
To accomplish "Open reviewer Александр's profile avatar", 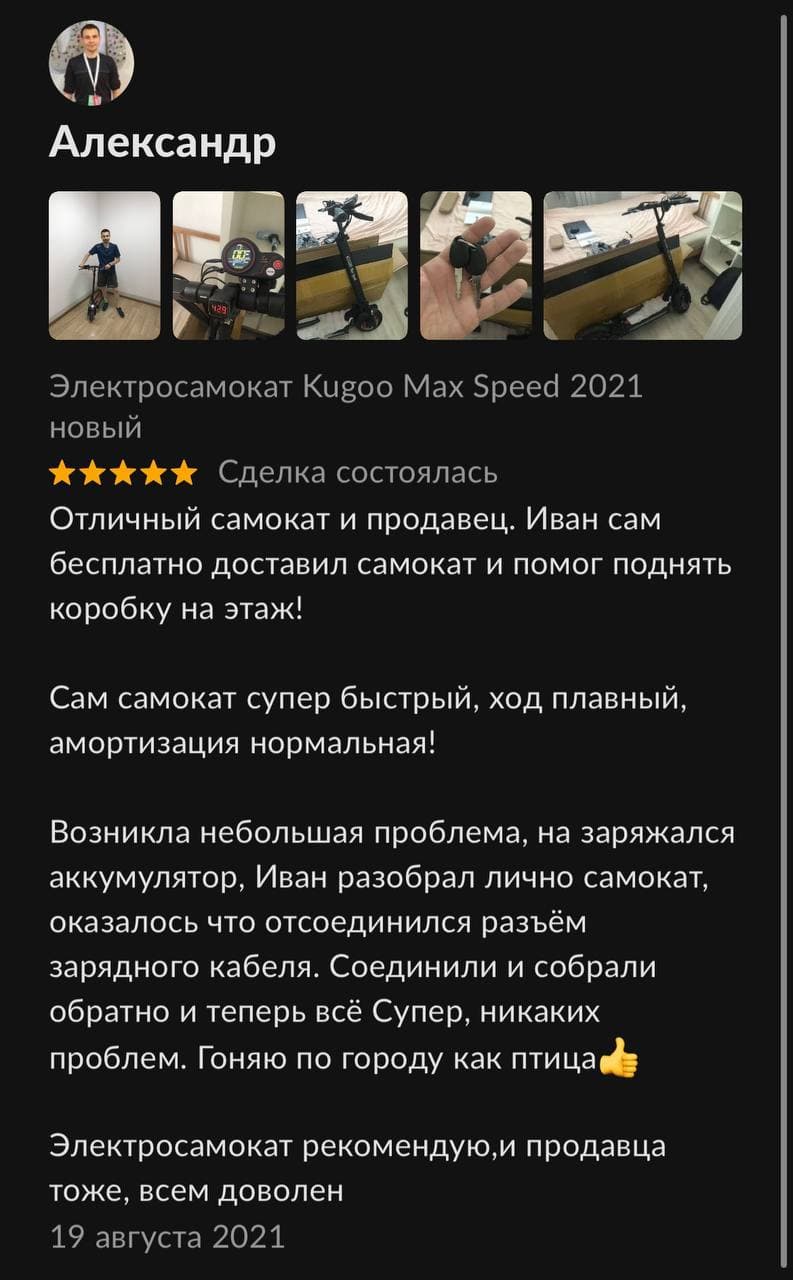I will (92, 62).
